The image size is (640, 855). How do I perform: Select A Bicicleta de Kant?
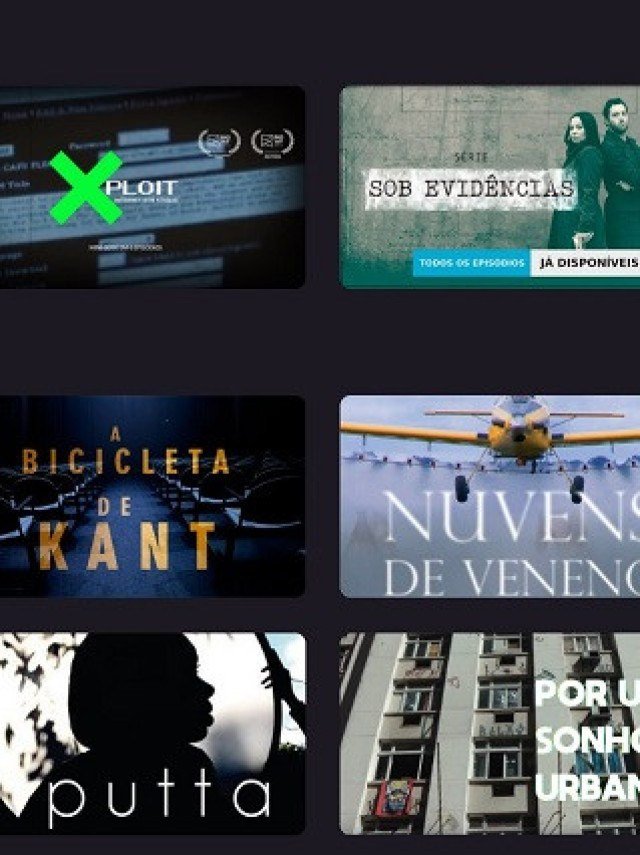pos(150,496)
